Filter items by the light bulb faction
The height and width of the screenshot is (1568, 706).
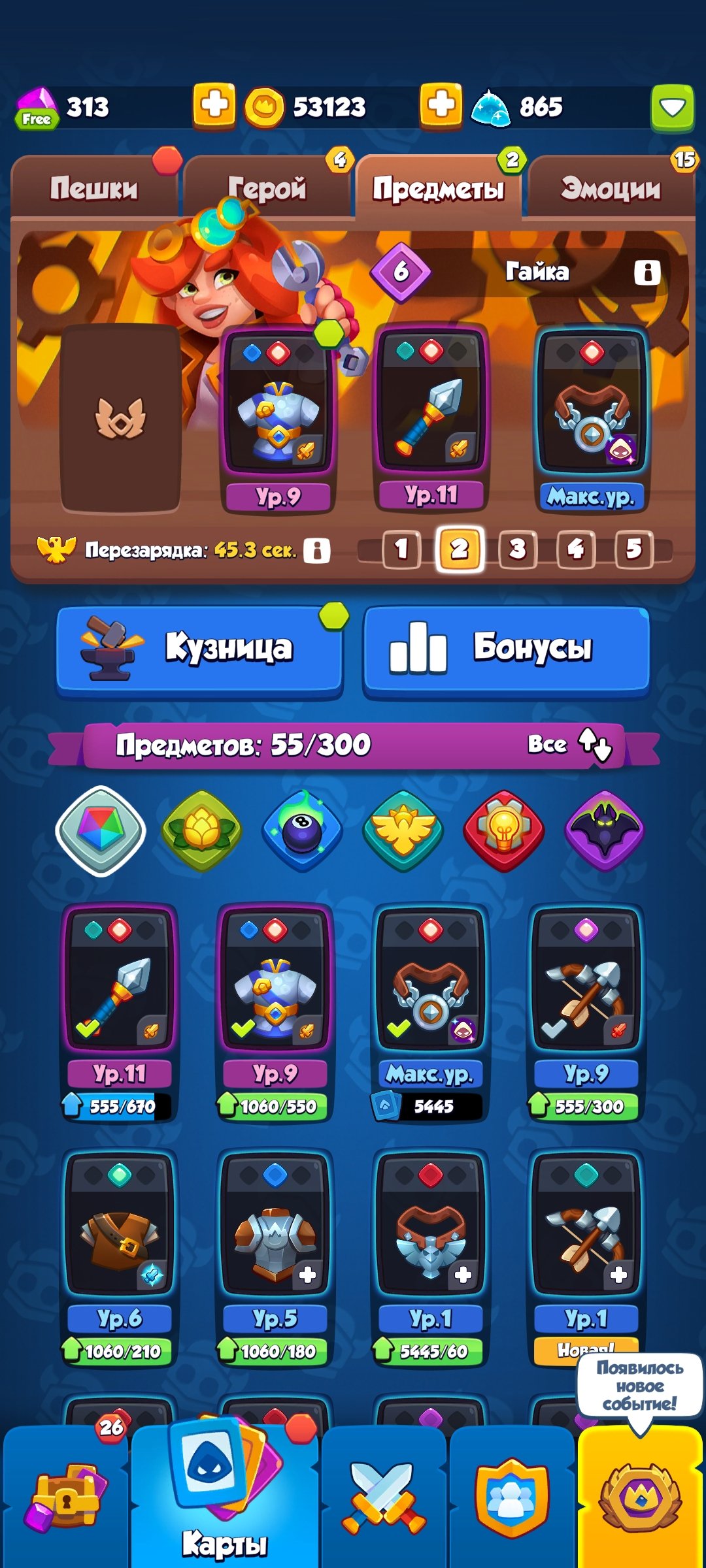(503, 830)
